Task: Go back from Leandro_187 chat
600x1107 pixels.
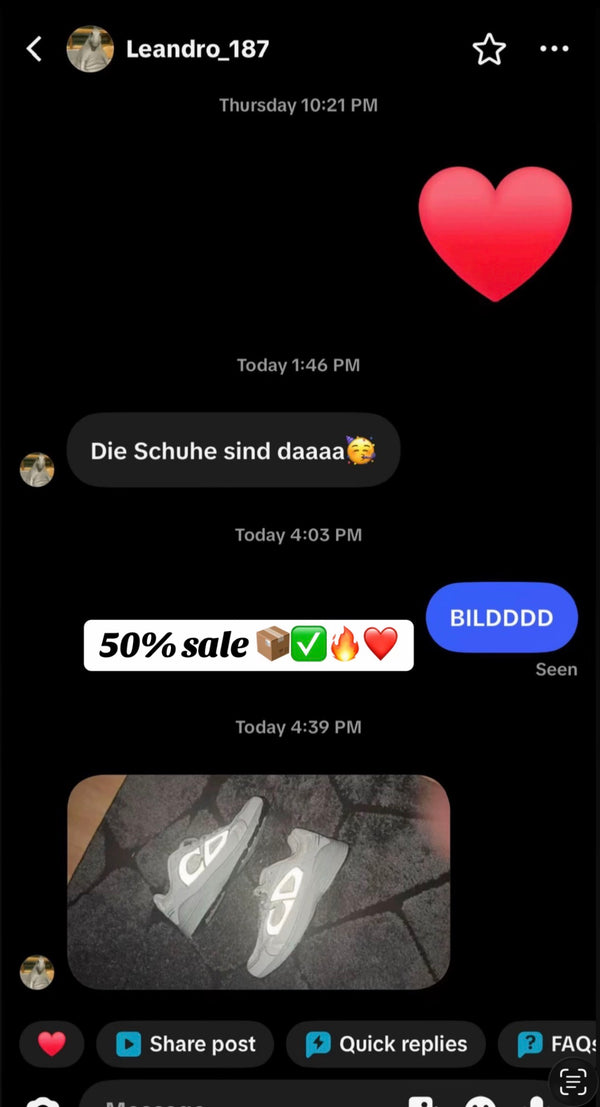Action: coord(33,49)
